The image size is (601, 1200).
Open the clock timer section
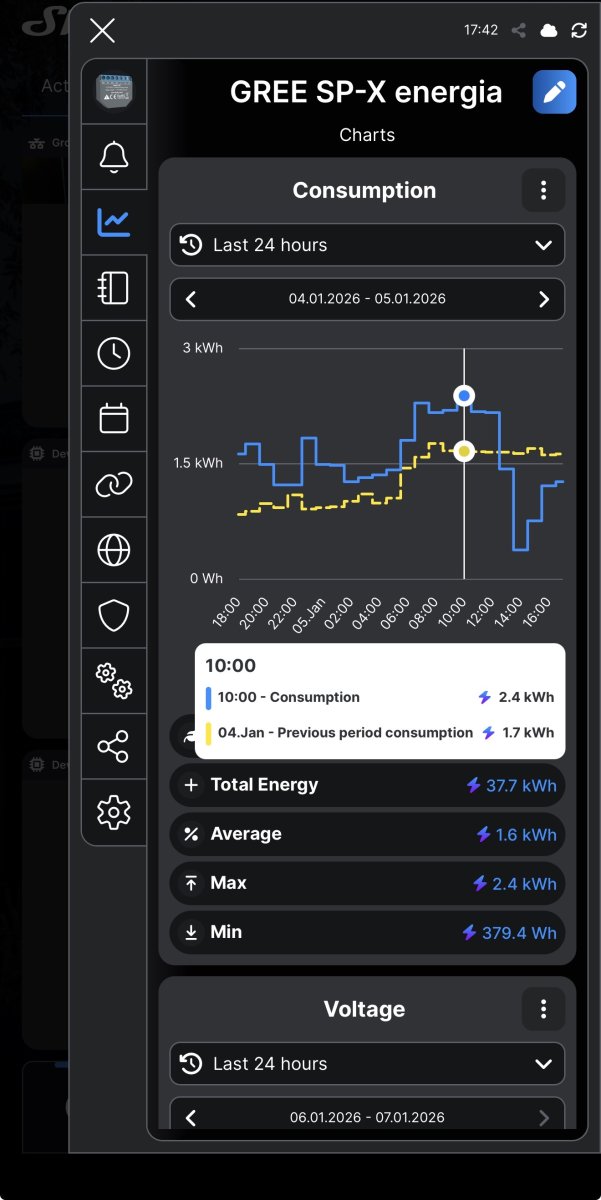pos(114,353)
